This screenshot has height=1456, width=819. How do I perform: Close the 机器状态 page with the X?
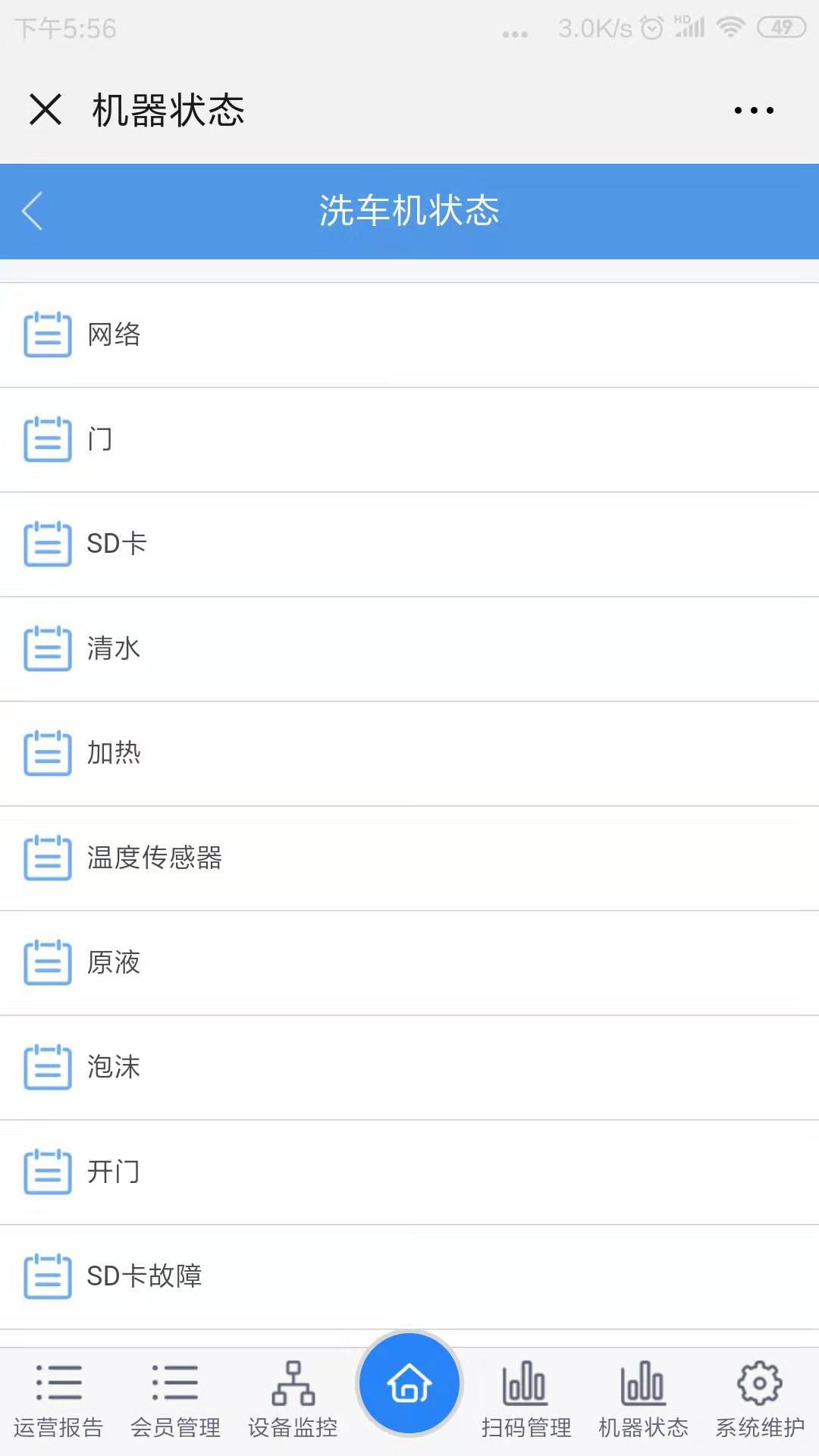(45, 109)
